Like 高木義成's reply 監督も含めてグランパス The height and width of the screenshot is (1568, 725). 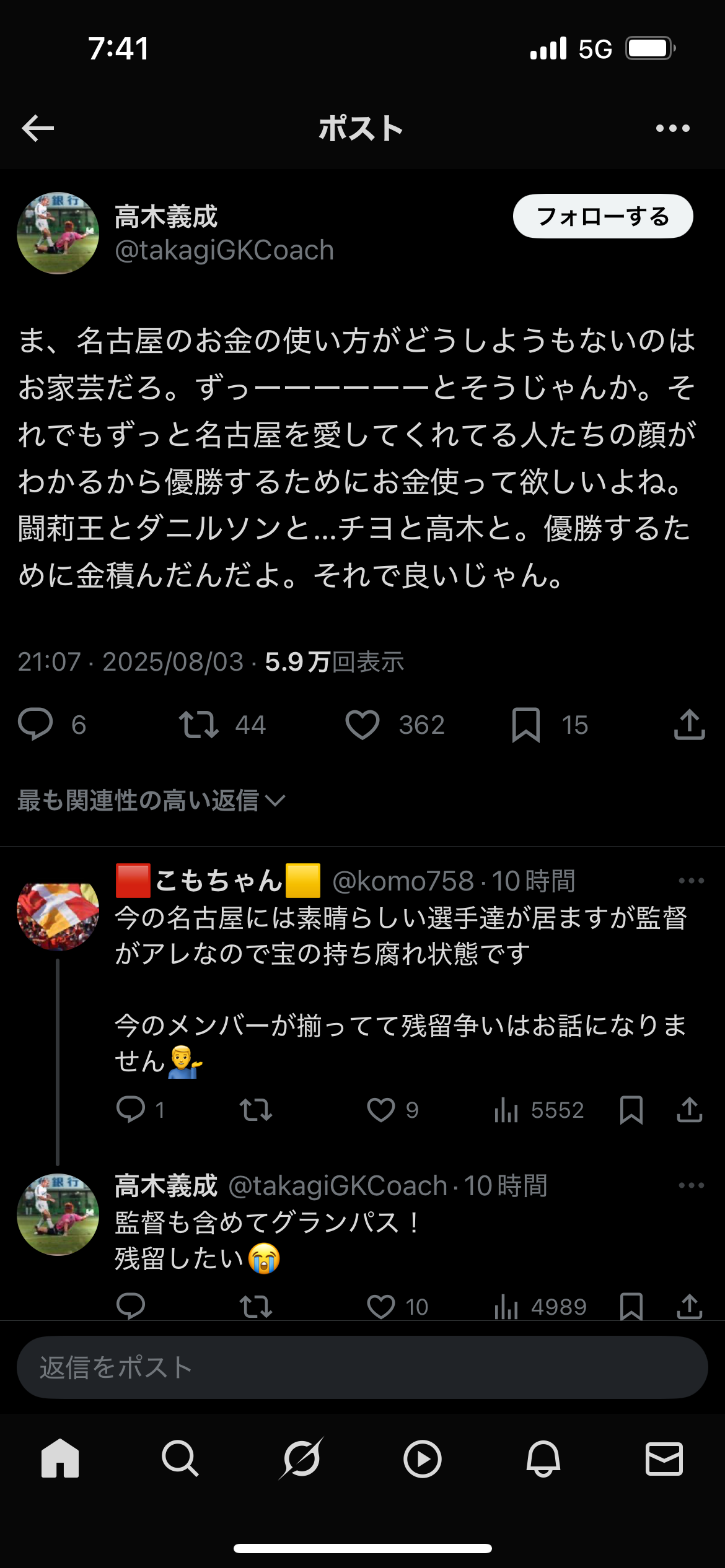click(380, 1307)
